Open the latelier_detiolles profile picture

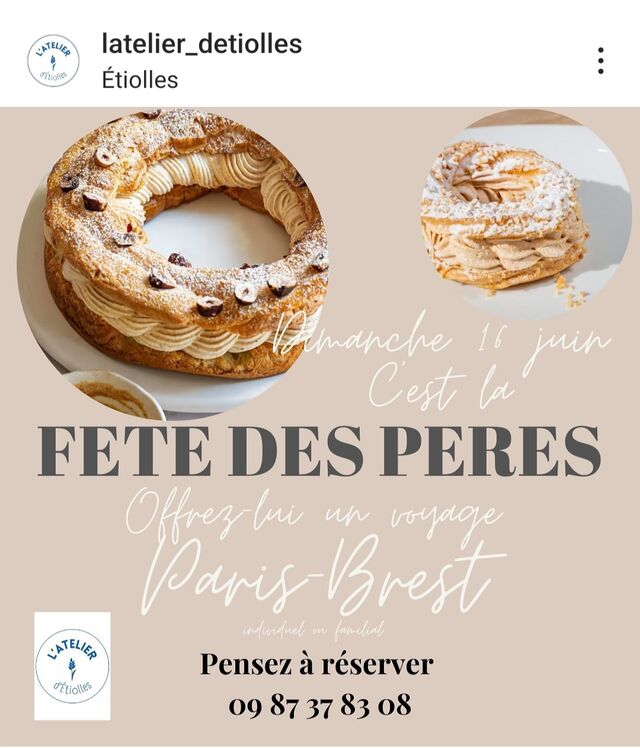click(x=53, y=61)
